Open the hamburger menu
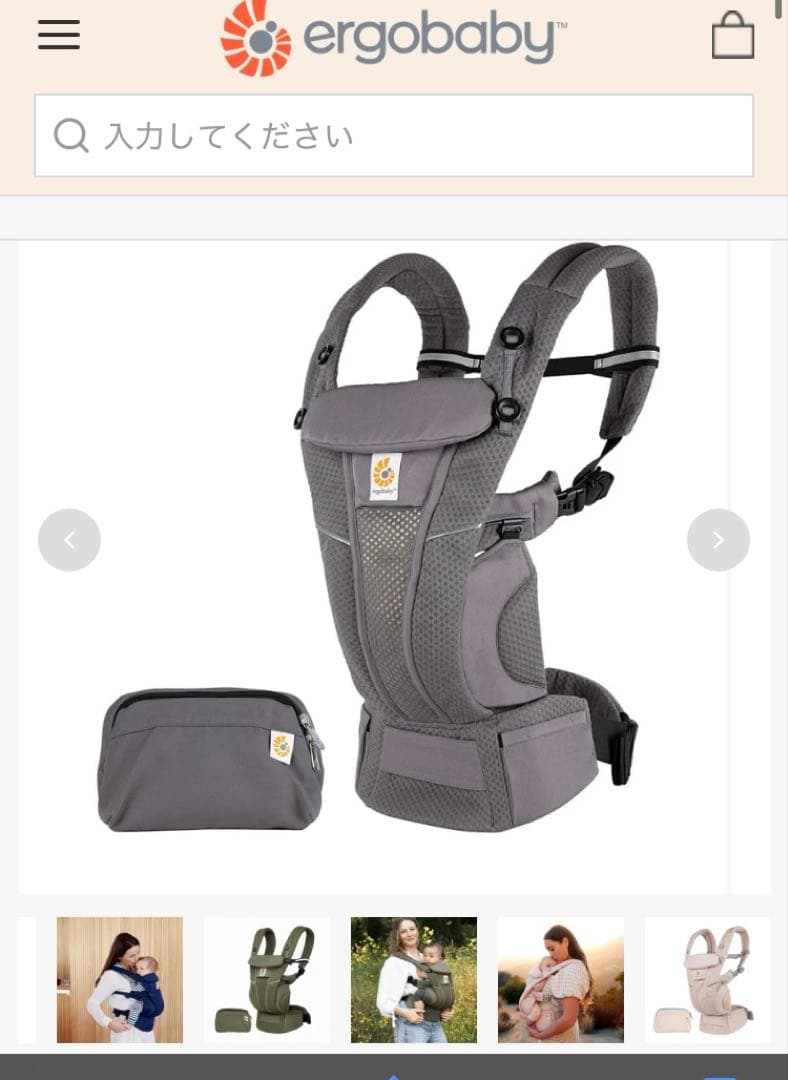The image size is (788, 1080). click(x=59, y=35)
